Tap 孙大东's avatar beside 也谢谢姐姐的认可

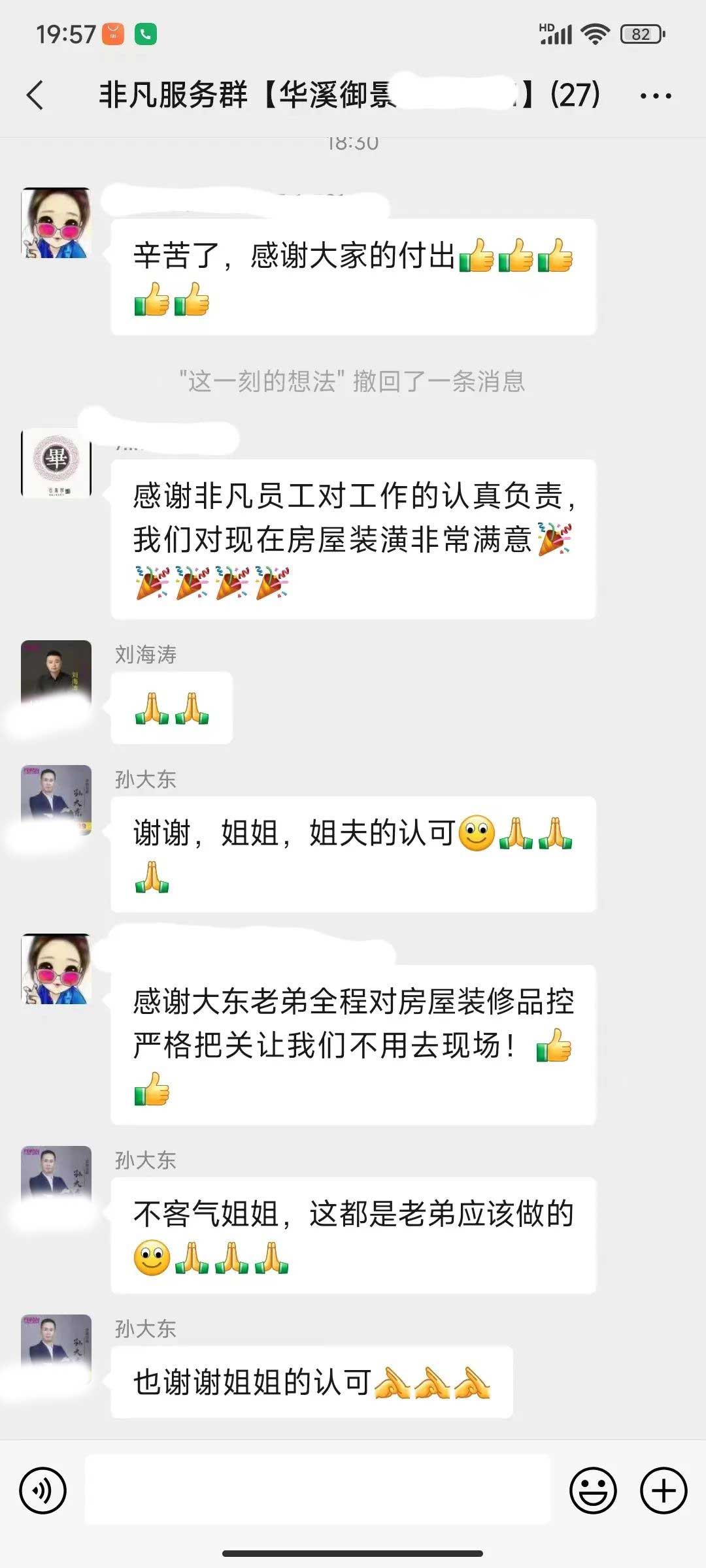[x=56, y=1346]
